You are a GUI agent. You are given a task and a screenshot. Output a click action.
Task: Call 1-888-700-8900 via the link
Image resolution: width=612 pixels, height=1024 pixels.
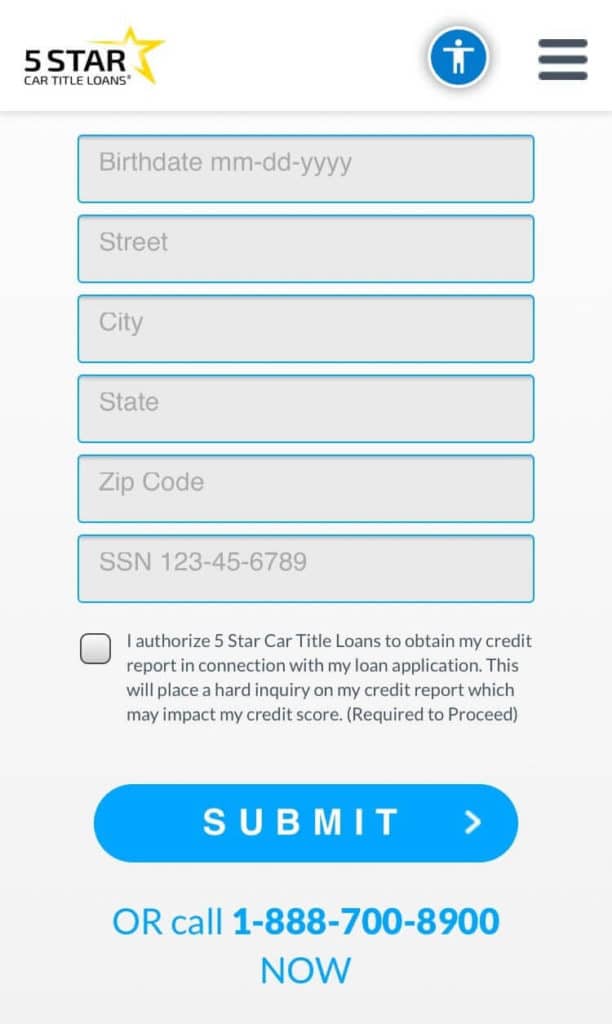(x=366, y=921)
